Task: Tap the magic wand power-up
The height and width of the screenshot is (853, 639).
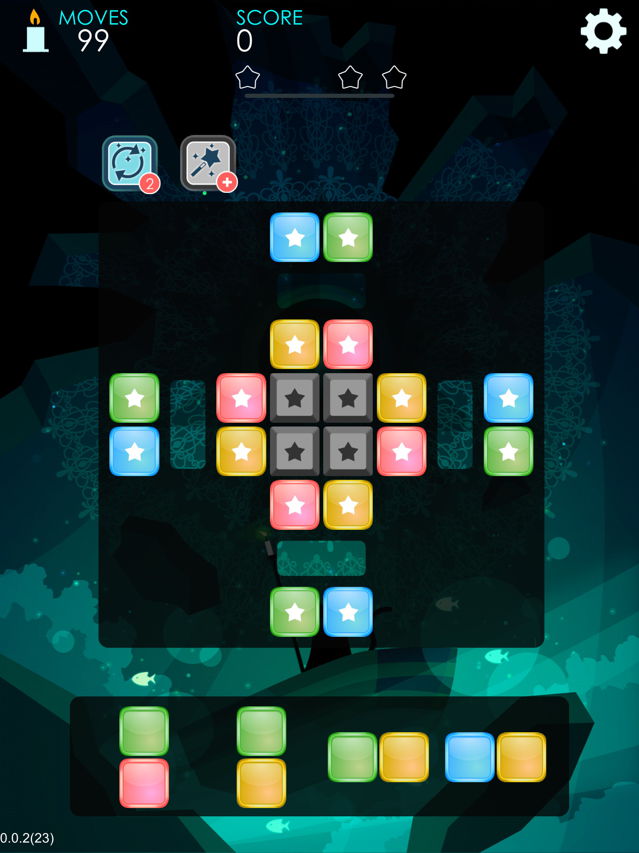Action: click(x=208, y=162)
